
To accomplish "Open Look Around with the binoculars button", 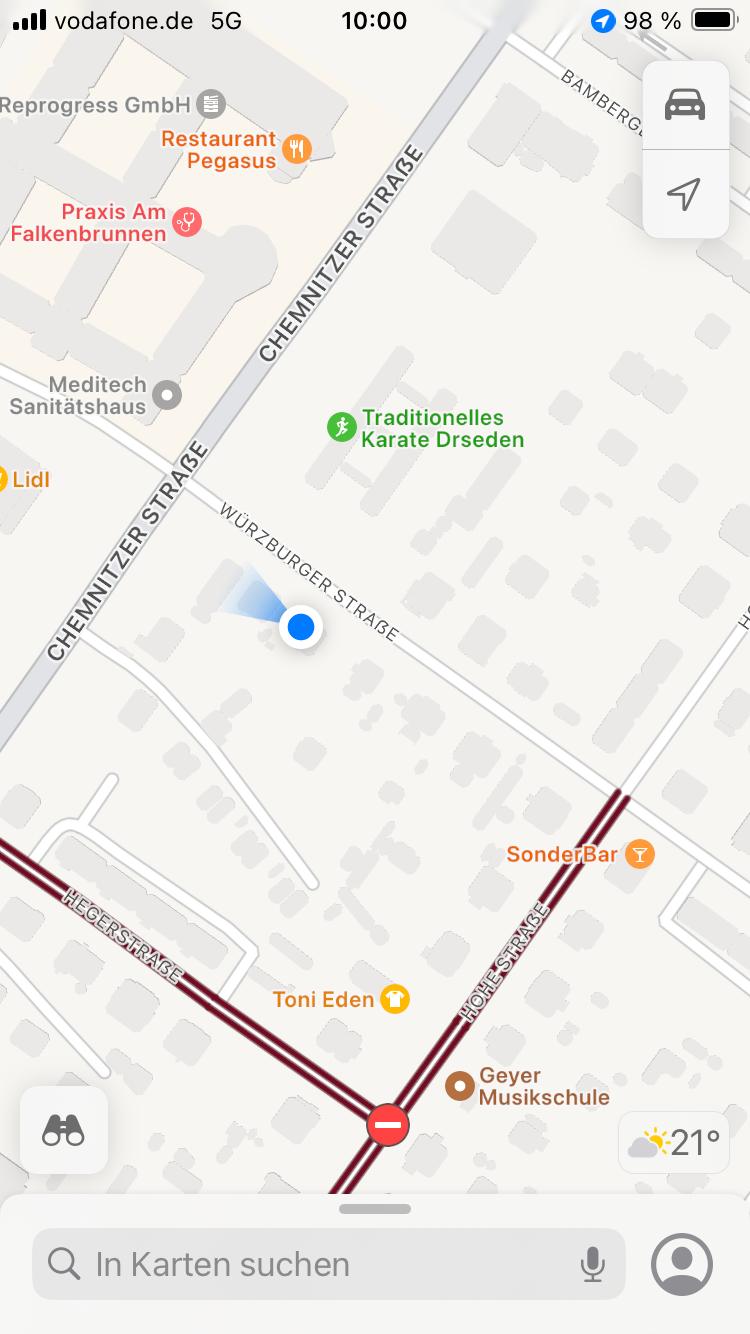I will click(x=64, y=1130).
